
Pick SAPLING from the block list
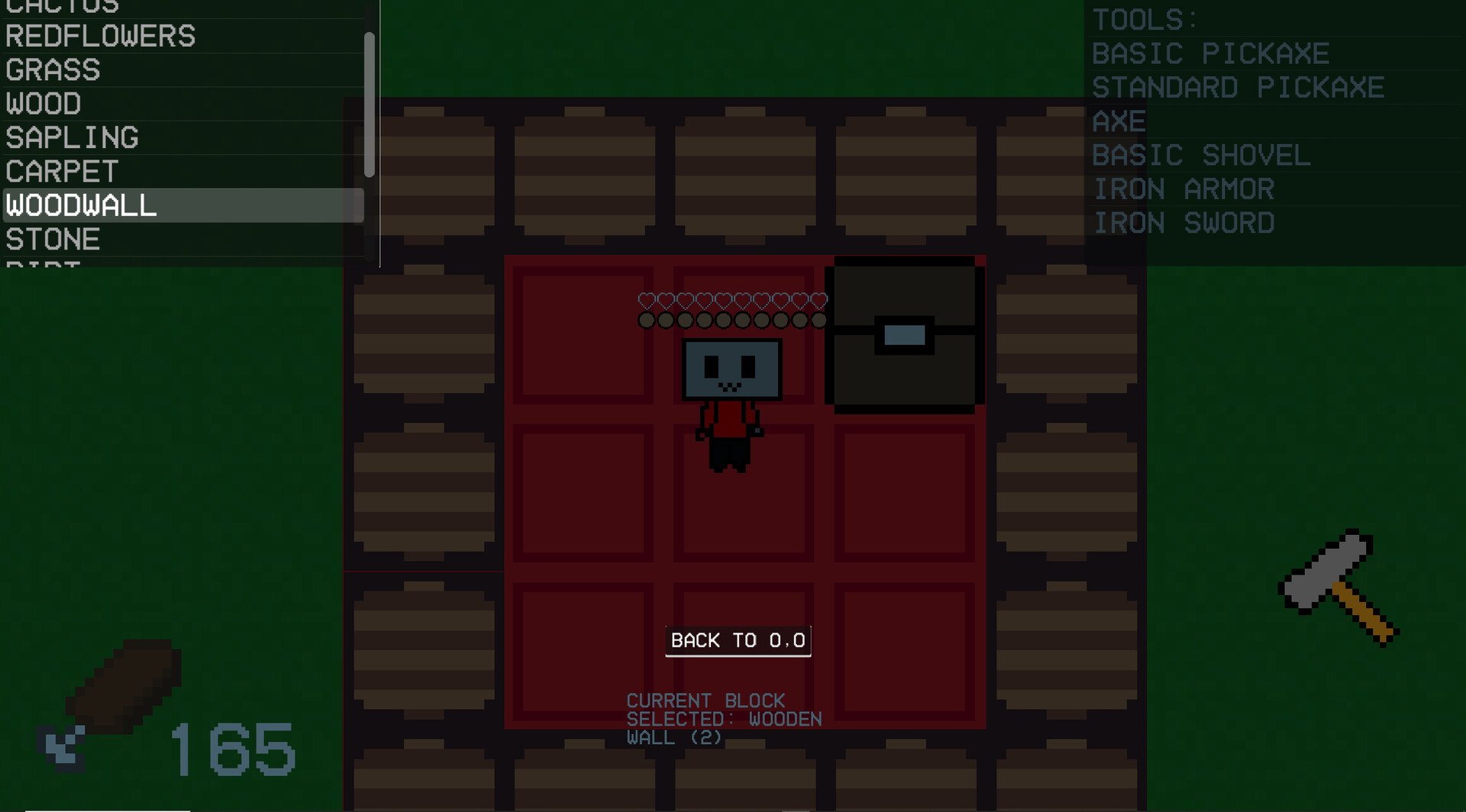coord(73,138)
